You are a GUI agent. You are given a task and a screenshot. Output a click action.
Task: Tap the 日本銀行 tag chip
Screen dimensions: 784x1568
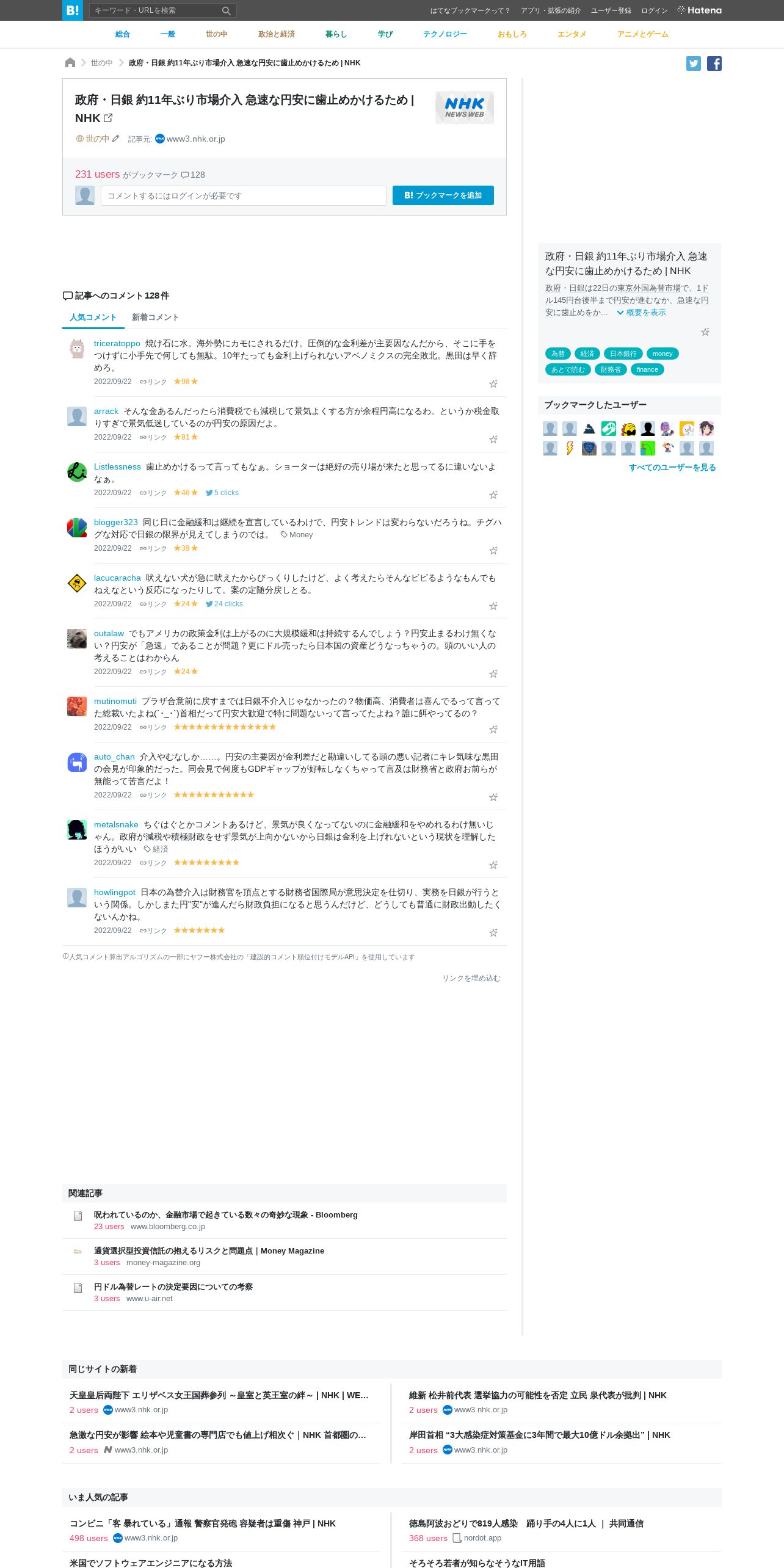(623, 354)
